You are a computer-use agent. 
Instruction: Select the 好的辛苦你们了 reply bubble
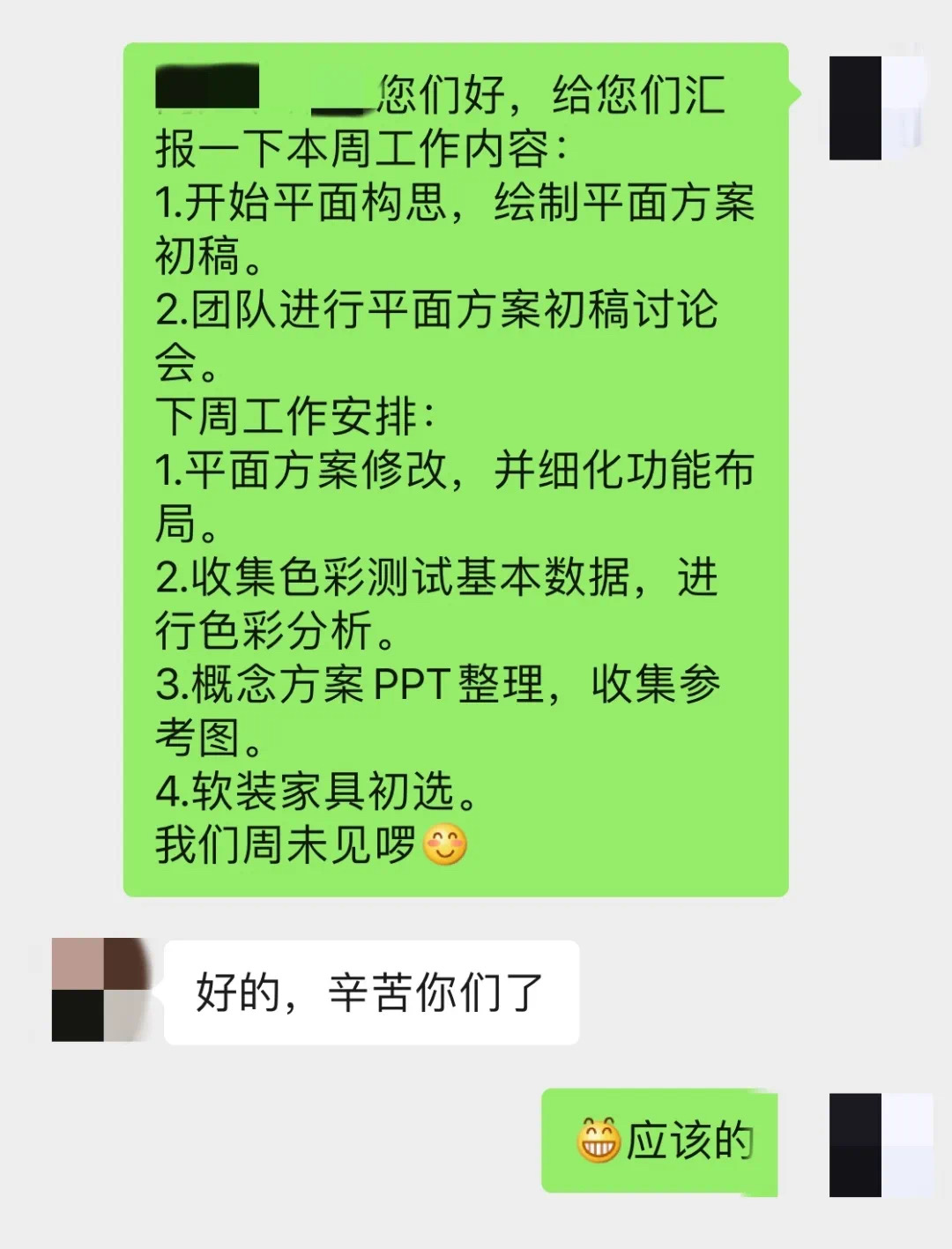pos(370,990)
